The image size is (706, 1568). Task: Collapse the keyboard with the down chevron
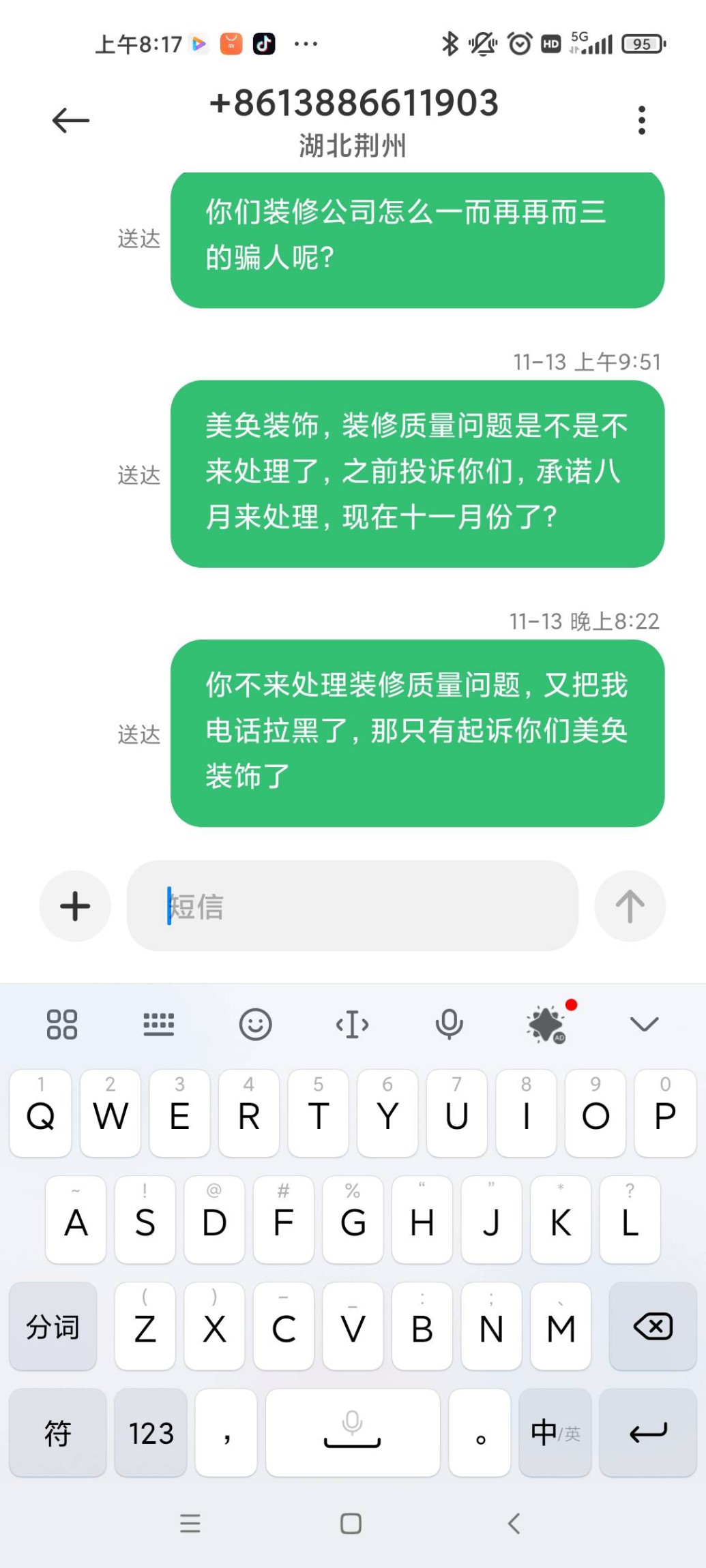coord(644,1024)
